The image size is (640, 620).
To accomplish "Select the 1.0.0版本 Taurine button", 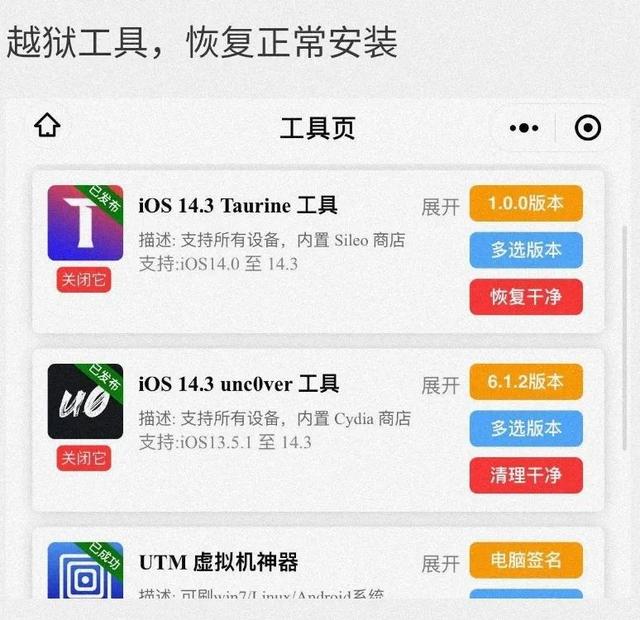I will tap(526, 204).
